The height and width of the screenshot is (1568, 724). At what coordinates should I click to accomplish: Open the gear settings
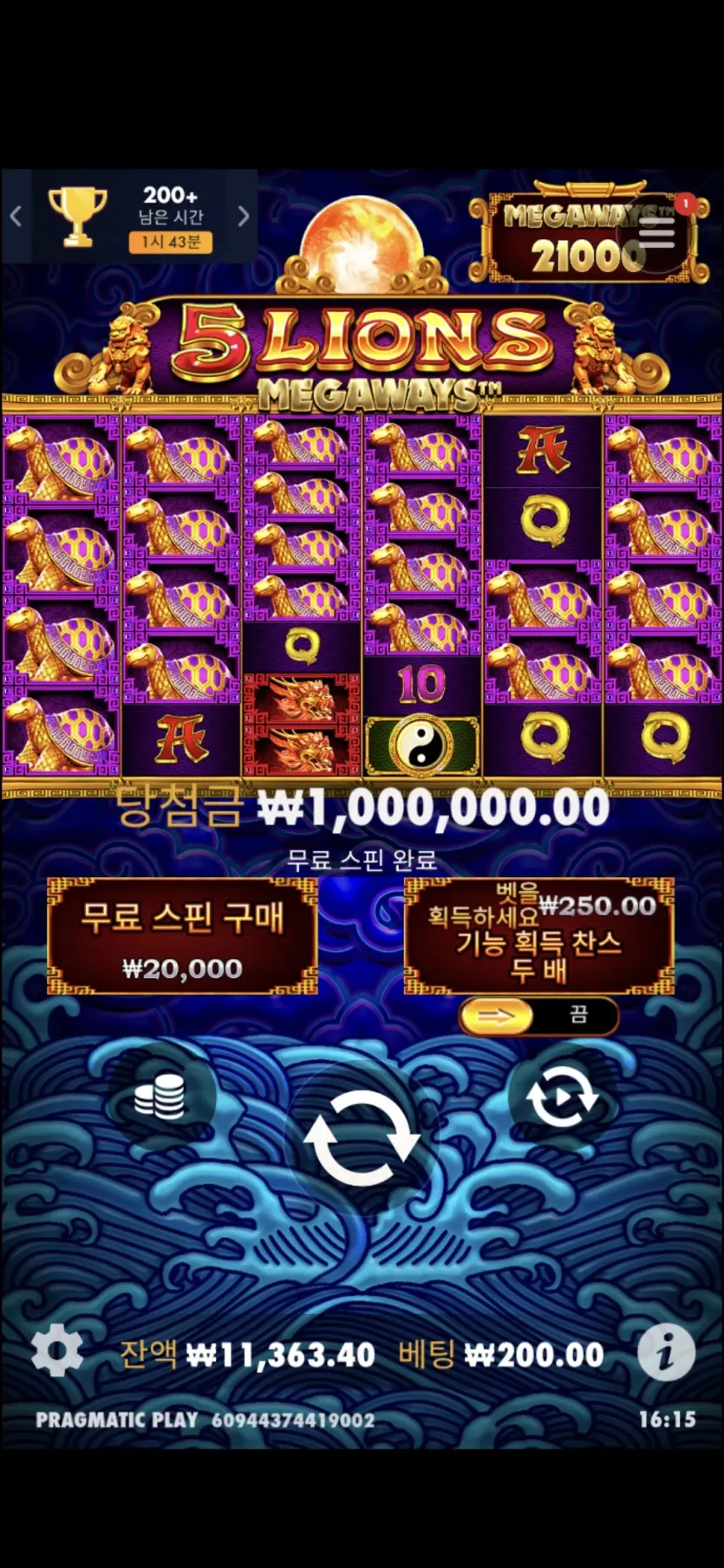[57, 1350]
